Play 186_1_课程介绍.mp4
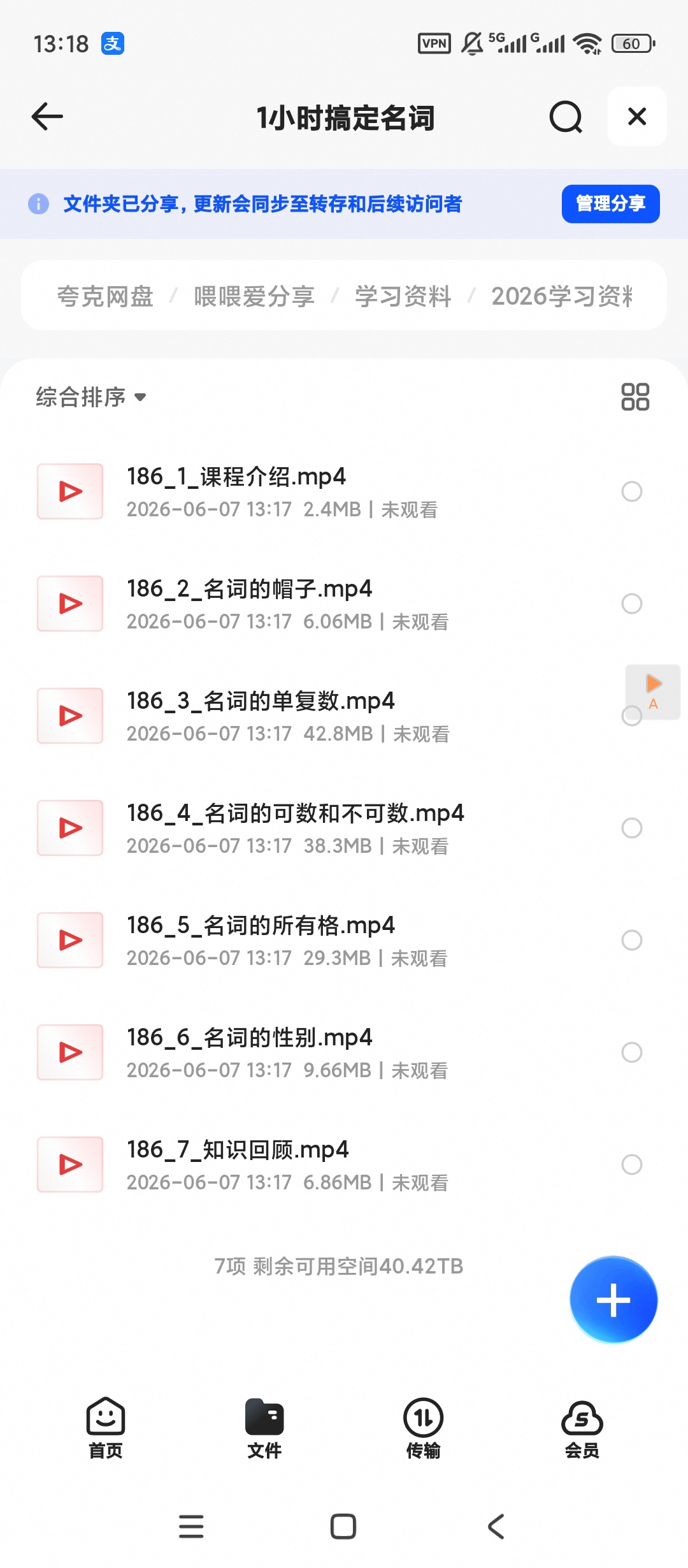Viewport: 688px width, 1568px height. 319,491
